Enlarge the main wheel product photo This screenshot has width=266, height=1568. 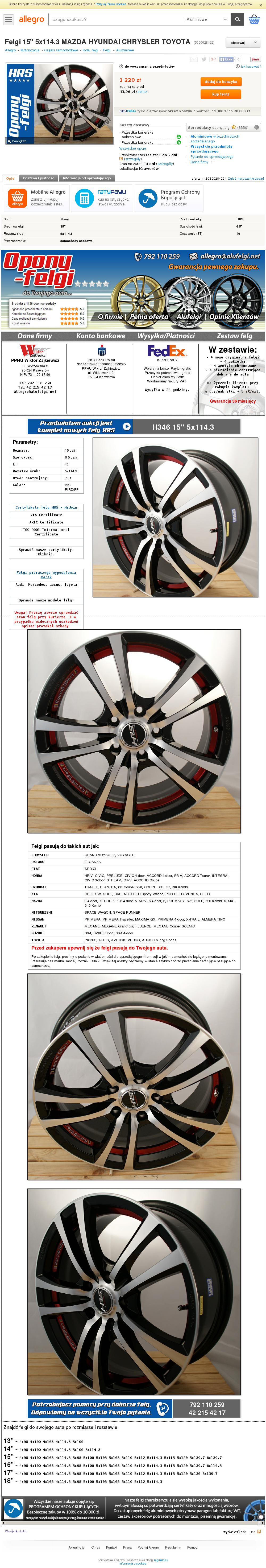[x=60, y=104]
